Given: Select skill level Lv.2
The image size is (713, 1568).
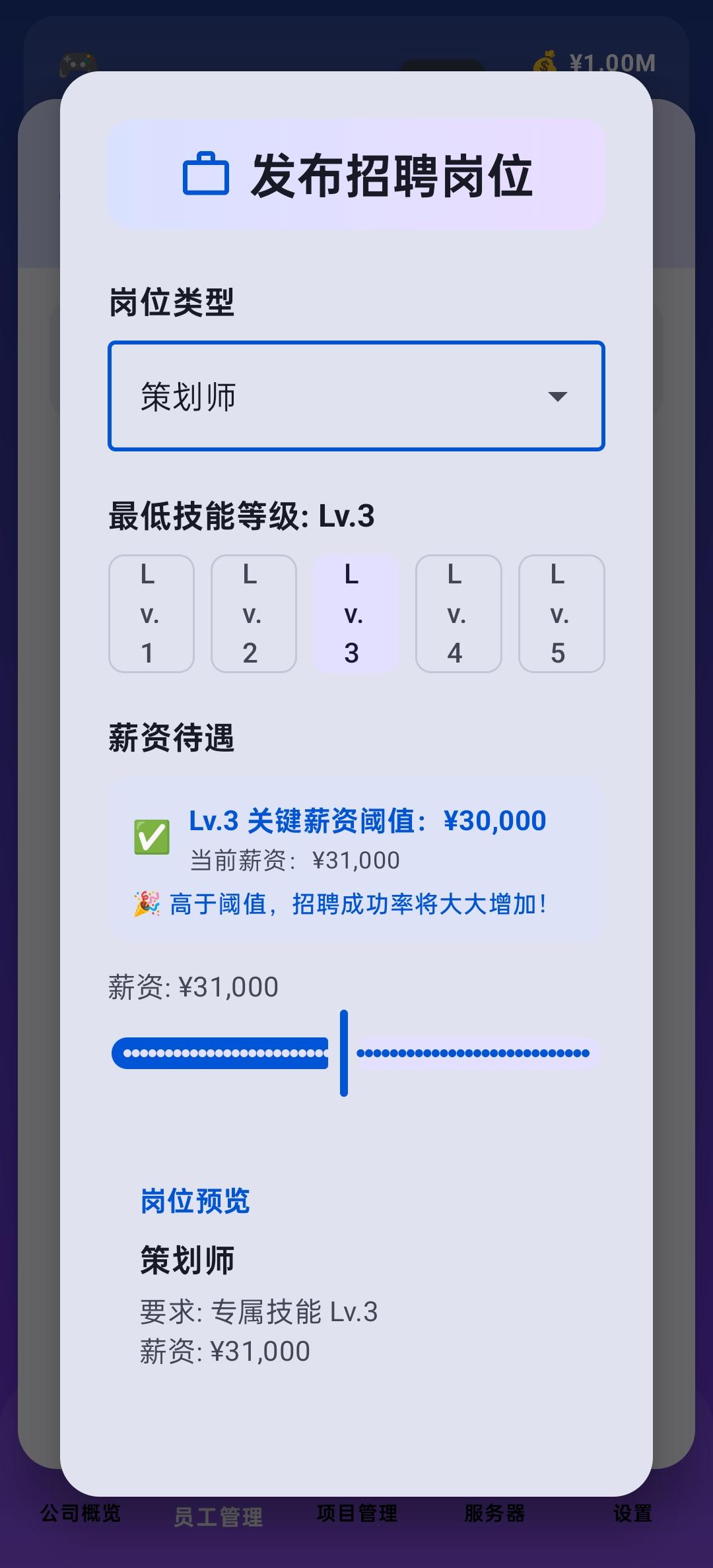Looking at the screenshot, I should 254,614.
